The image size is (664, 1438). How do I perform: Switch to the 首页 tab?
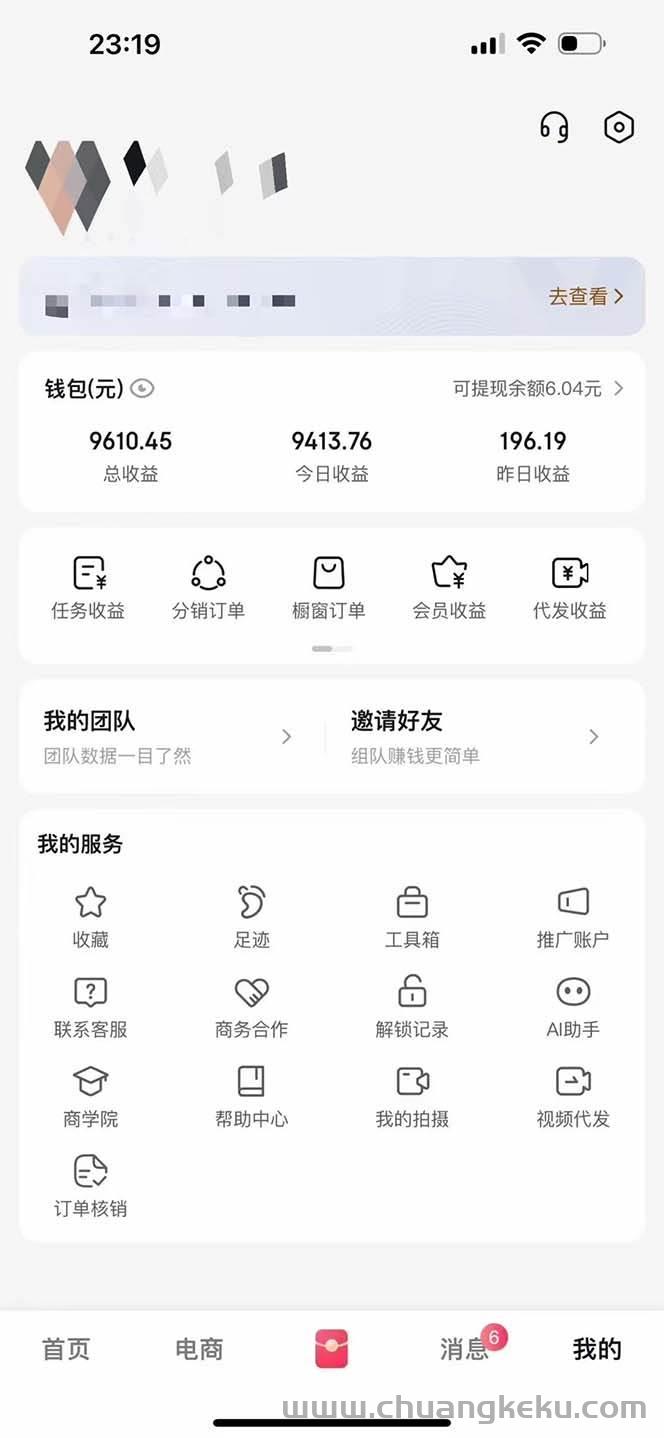coord(66,1349)
